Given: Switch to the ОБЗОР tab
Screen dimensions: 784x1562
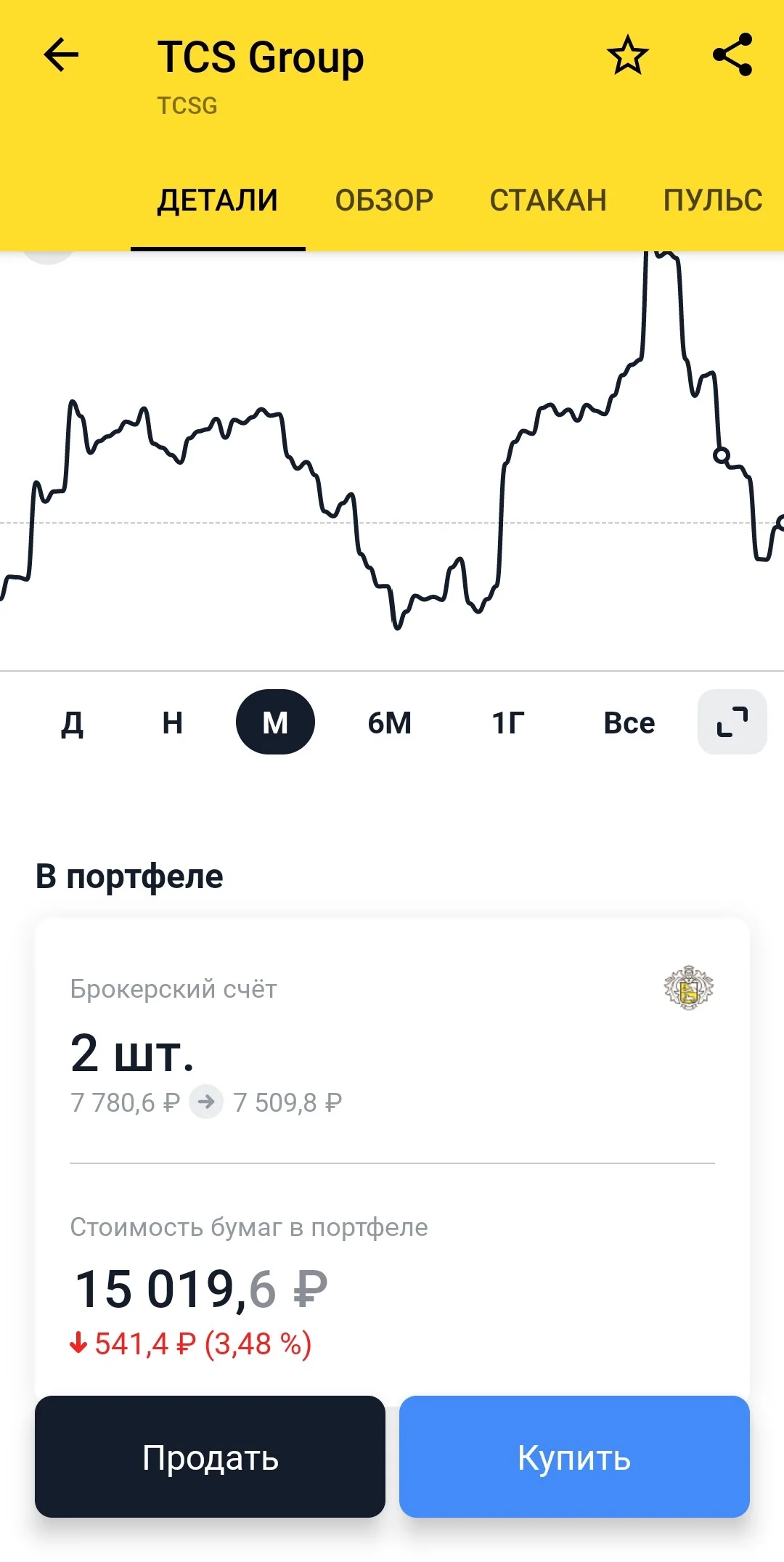Looking at the screenshot, I should click(384, 200).
